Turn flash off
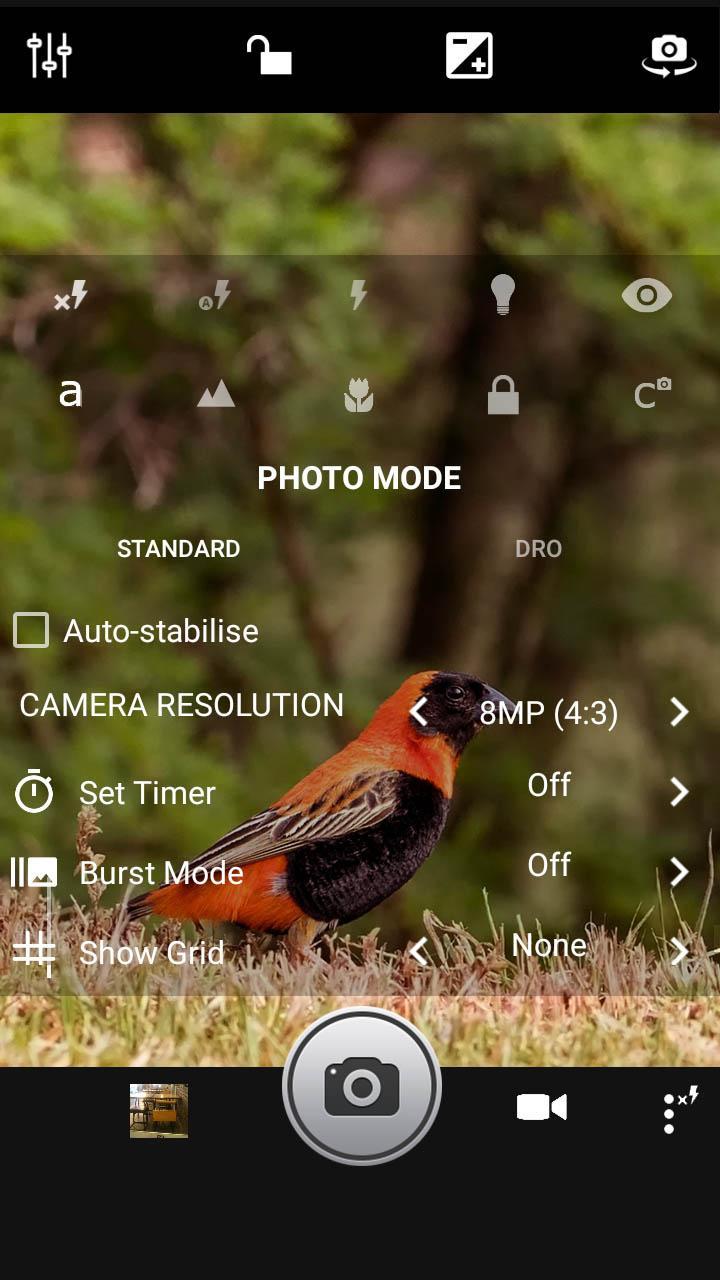 [x=71, y=296]
